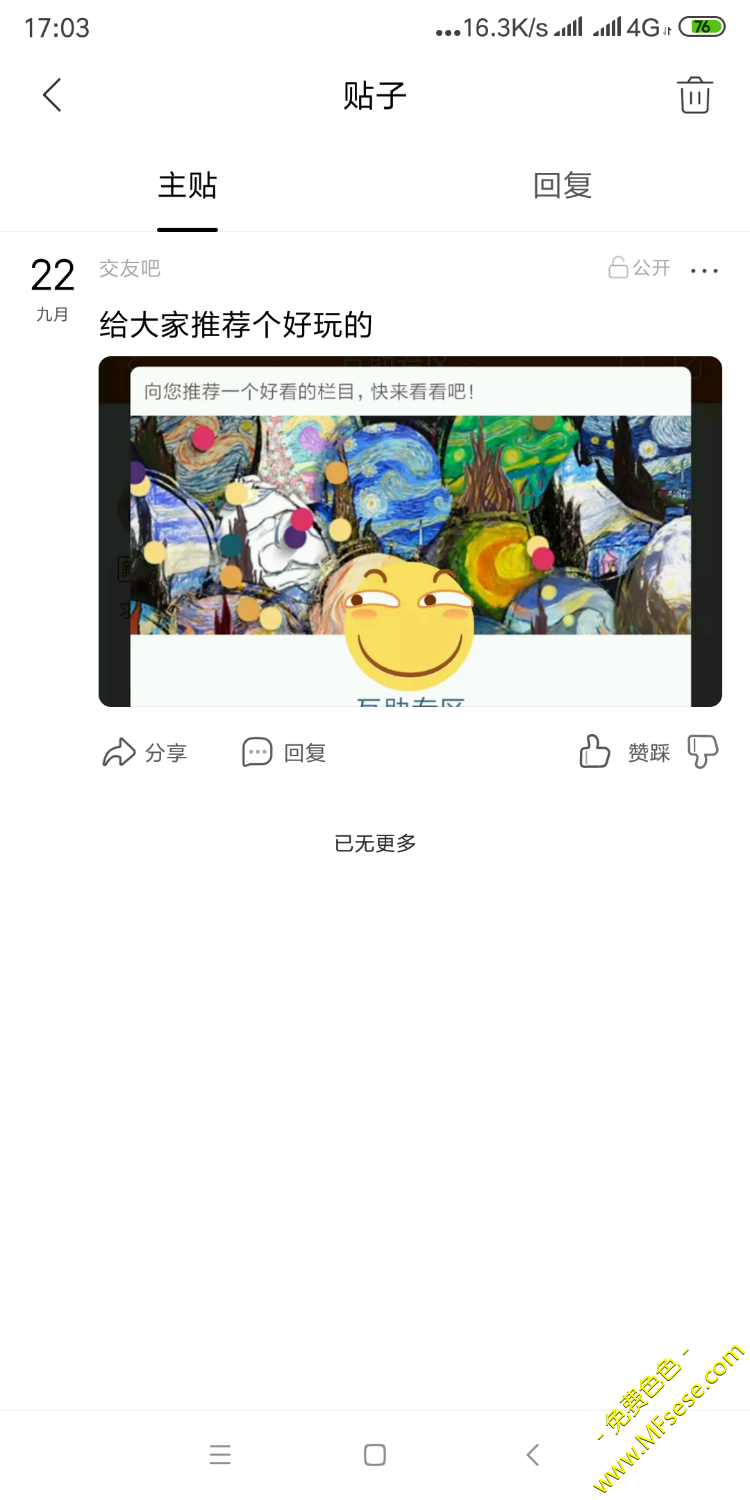750x1500 pixels.
Task: Change the 公开 privacy setting
Action: click(640, 268)
